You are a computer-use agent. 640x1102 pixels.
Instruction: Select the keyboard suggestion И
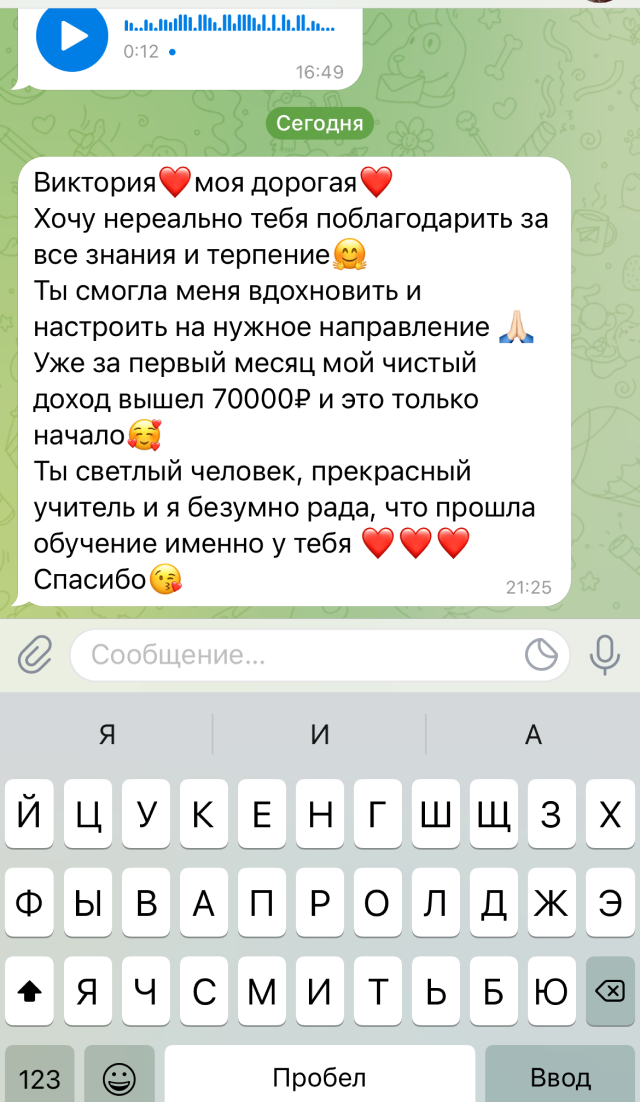tap(320, 735)
